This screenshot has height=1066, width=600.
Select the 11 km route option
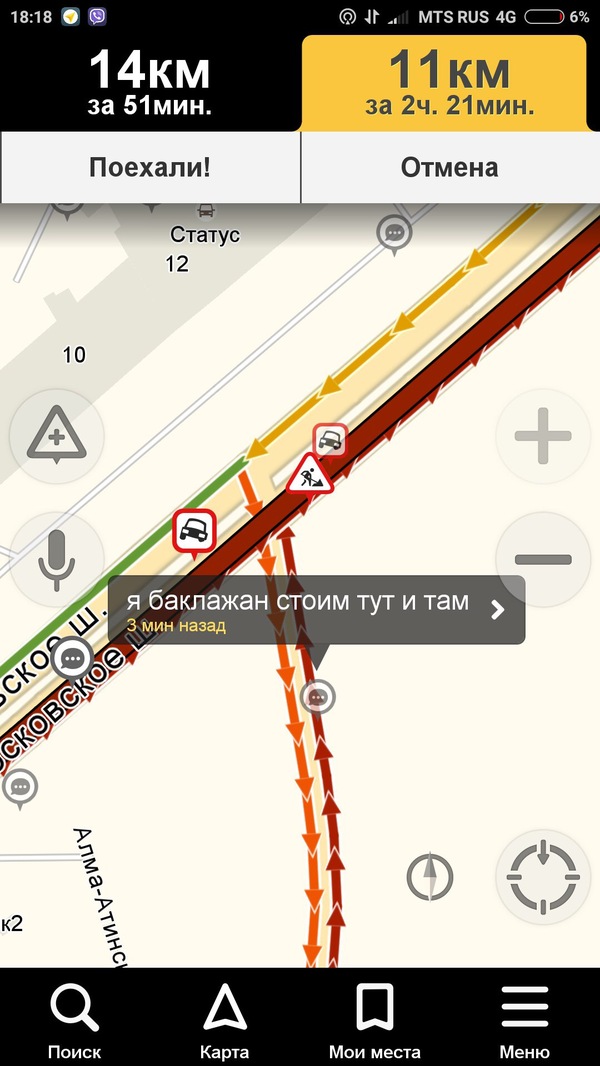tap(450, 84)
